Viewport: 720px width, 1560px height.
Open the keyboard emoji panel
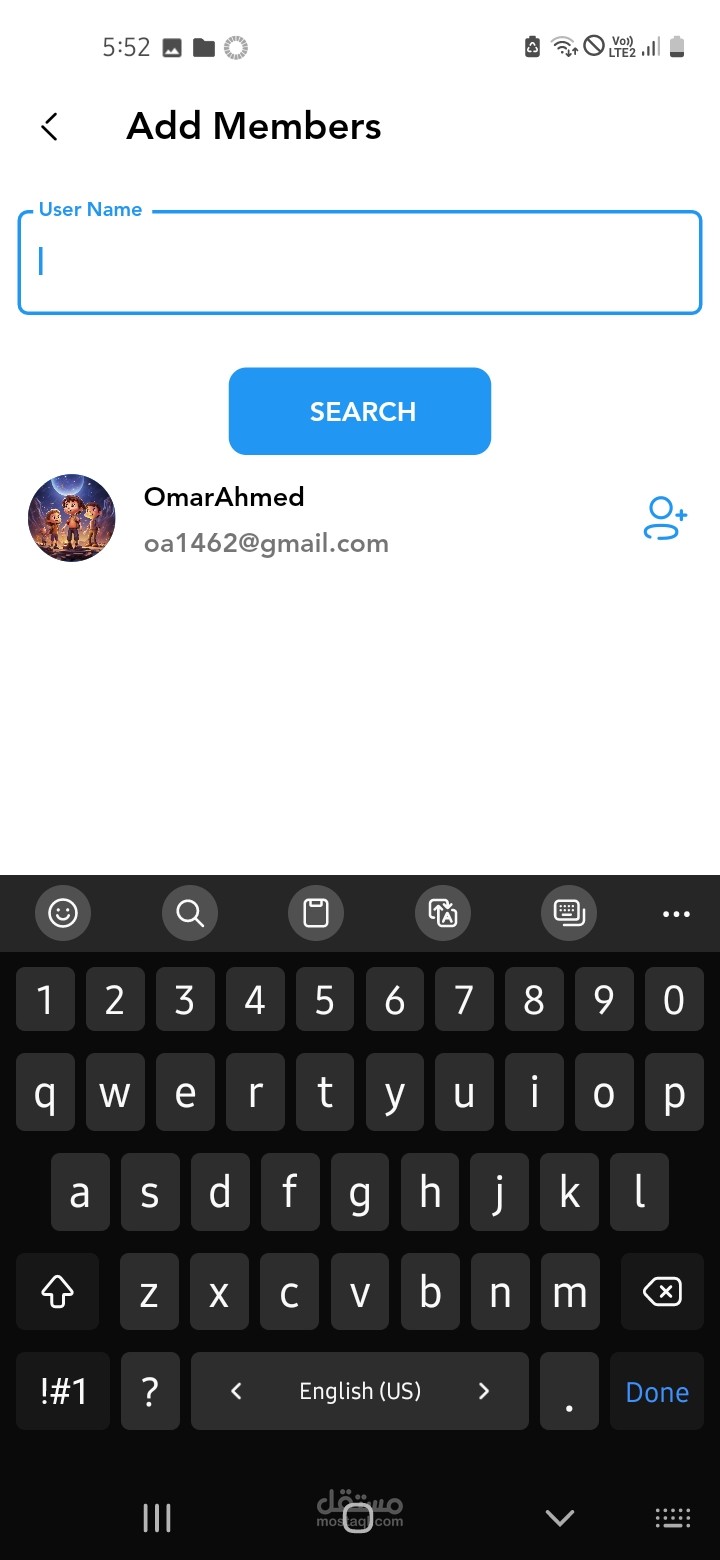click(x=63, y=912)
